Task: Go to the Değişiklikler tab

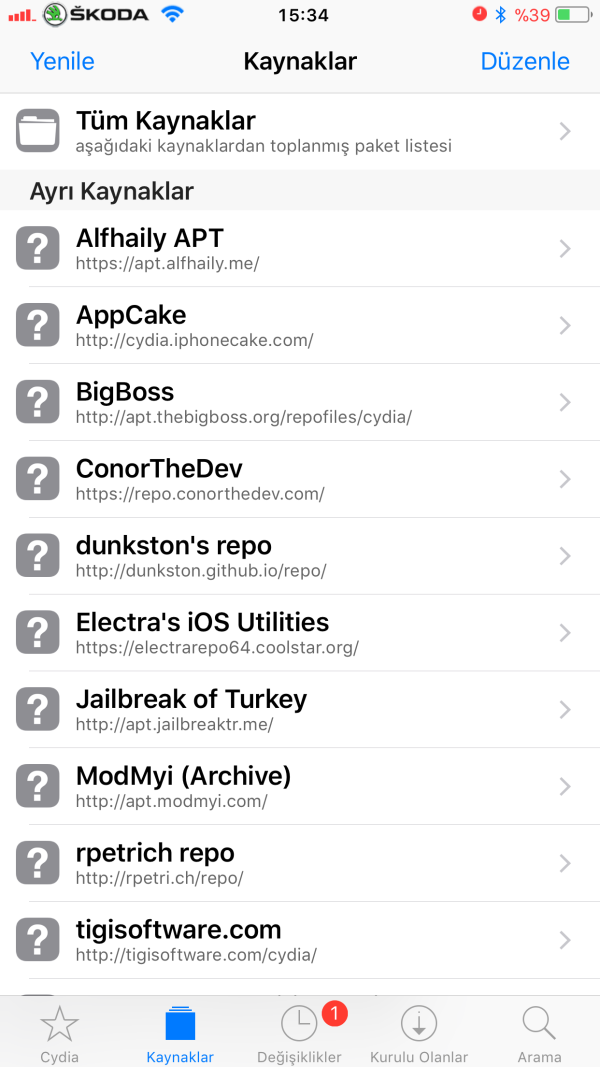Action: click(299, 1033)
